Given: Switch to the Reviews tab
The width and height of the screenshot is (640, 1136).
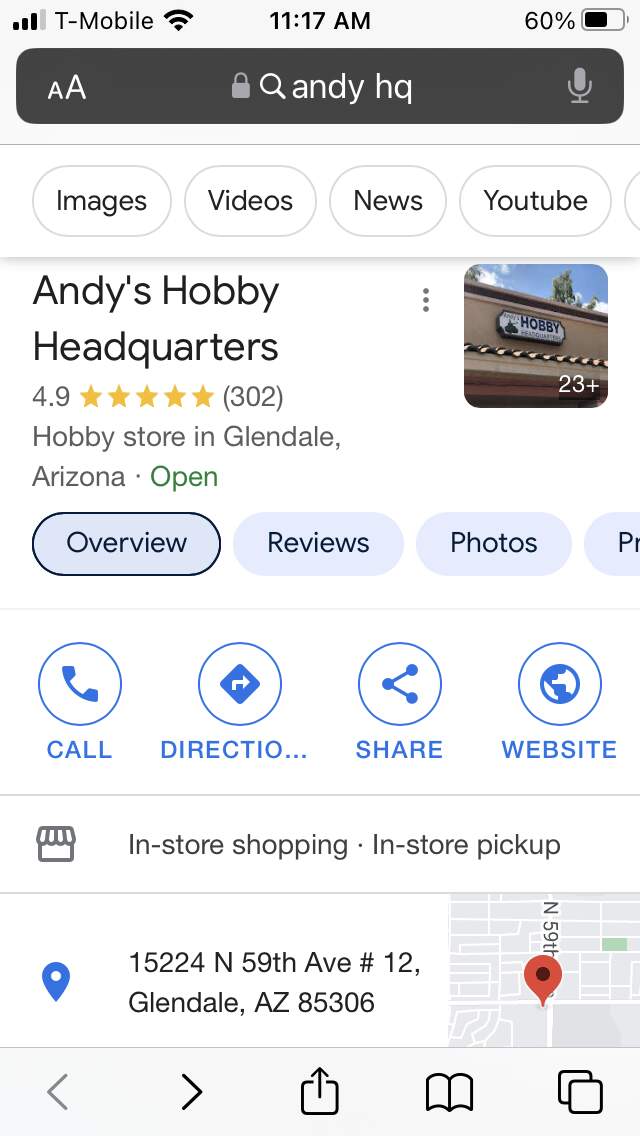Looking at the screenshot, I should (318, 543).
